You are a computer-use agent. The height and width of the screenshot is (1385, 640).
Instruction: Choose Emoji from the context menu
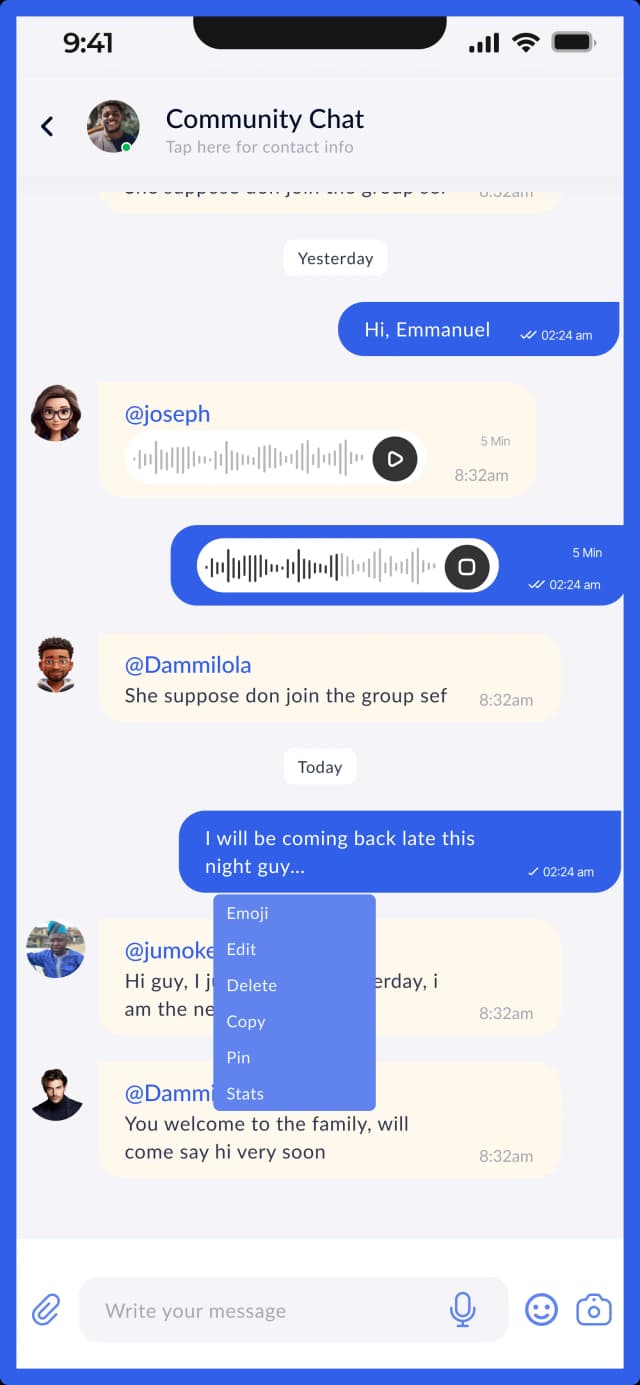pos(248,913)
